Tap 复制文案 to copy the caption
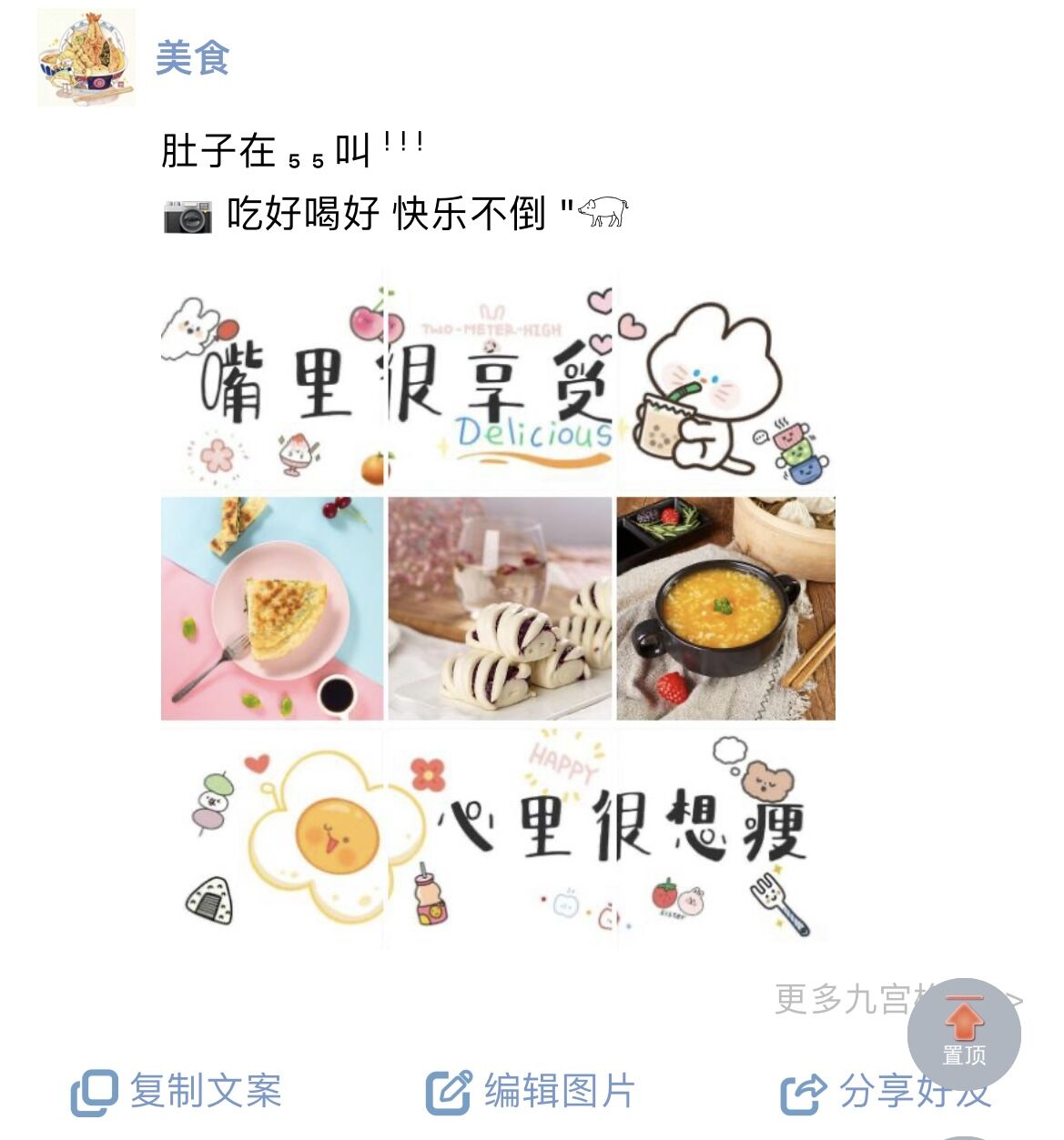 (177, 1091)
